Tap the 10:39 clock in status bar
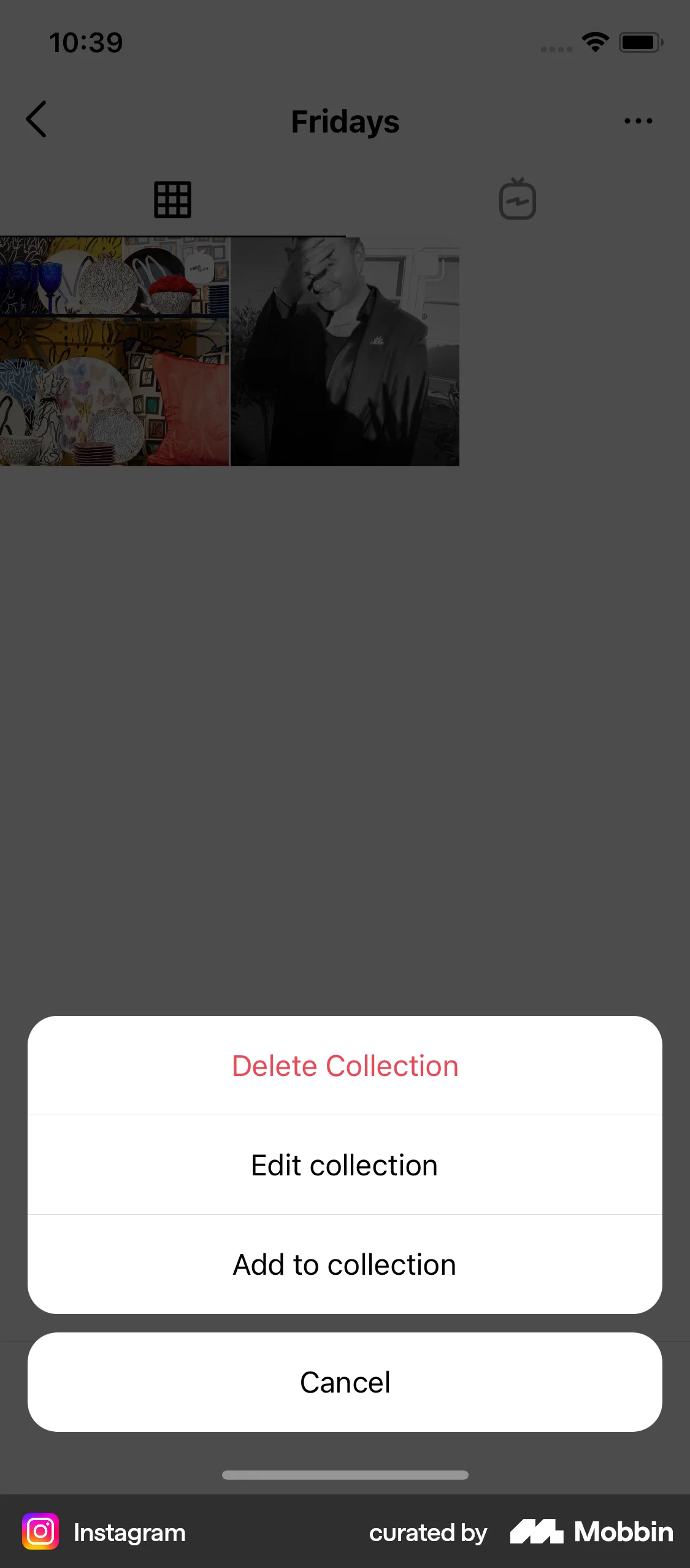 pos(86,42)
